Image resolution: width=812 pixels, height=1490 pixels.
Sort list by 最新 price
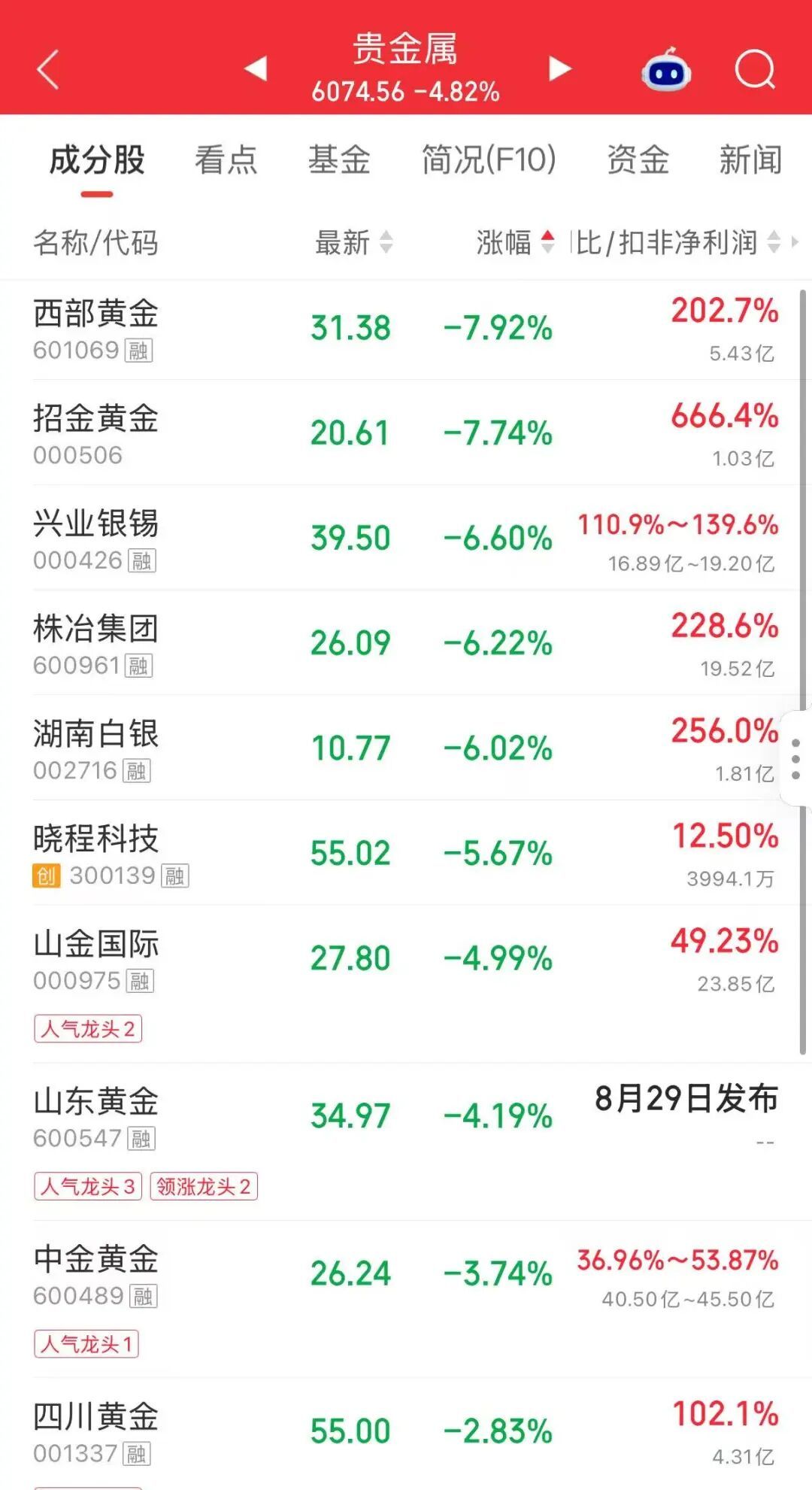point(353,242)
